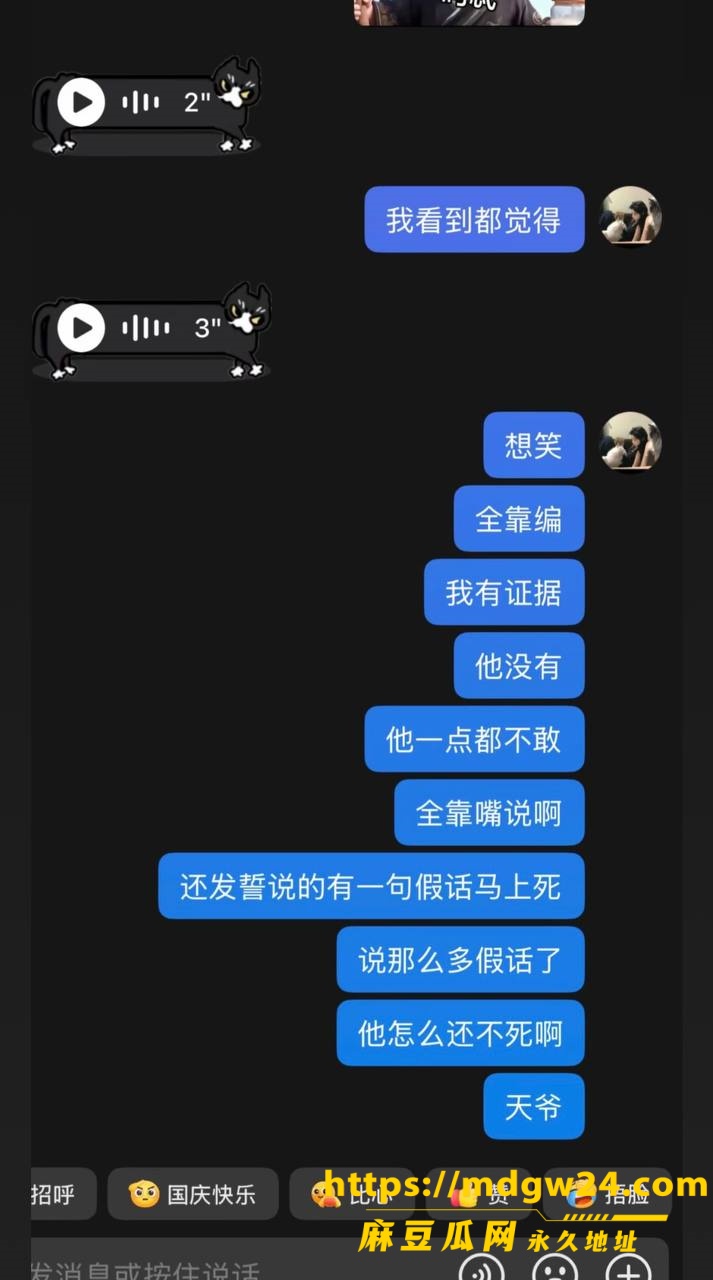
Task: Play the 2-second voice message
Action: (81, 102)
